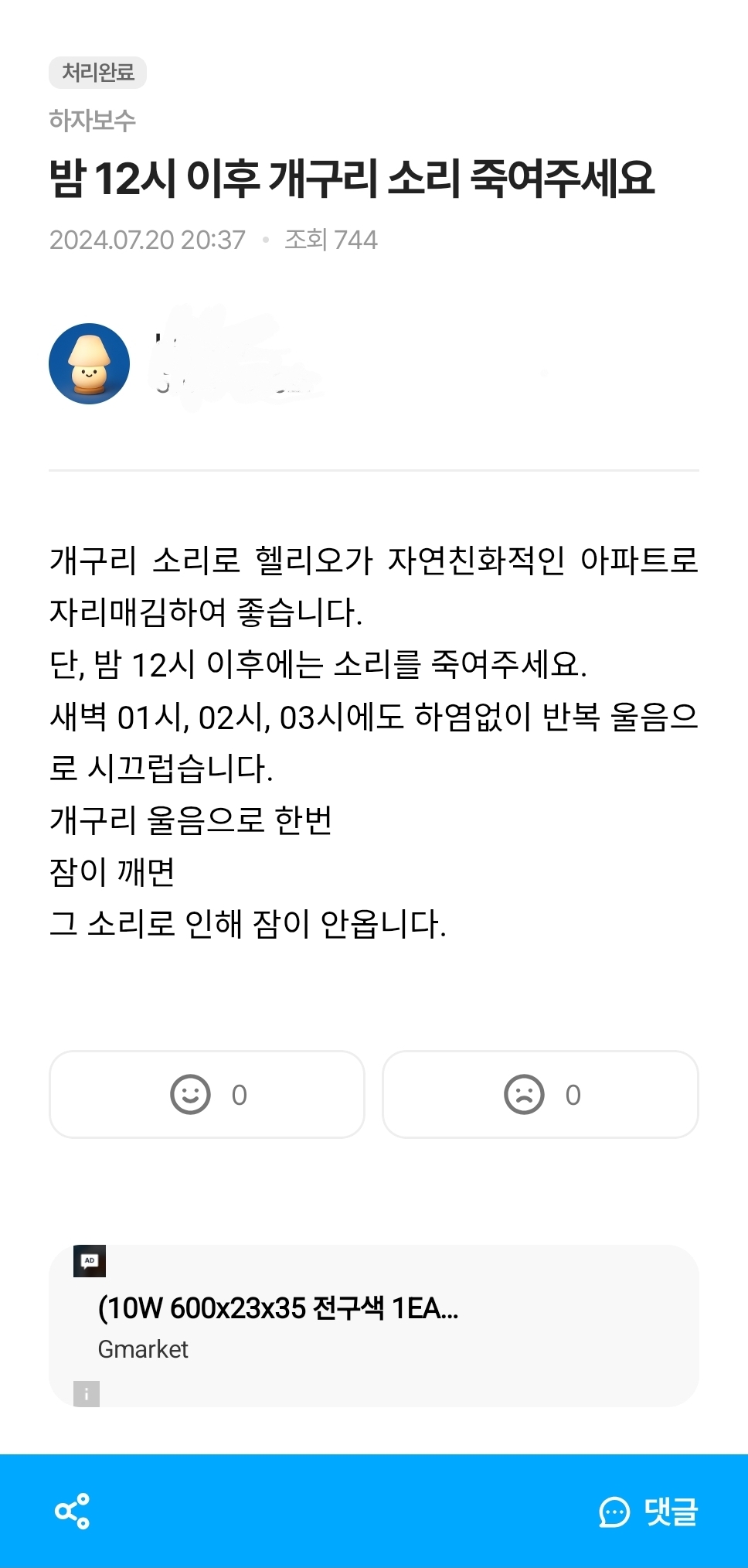748x1568 pixels.
Task: Tap the smiley face reaction button
Action: click(x=207, y=1095)
